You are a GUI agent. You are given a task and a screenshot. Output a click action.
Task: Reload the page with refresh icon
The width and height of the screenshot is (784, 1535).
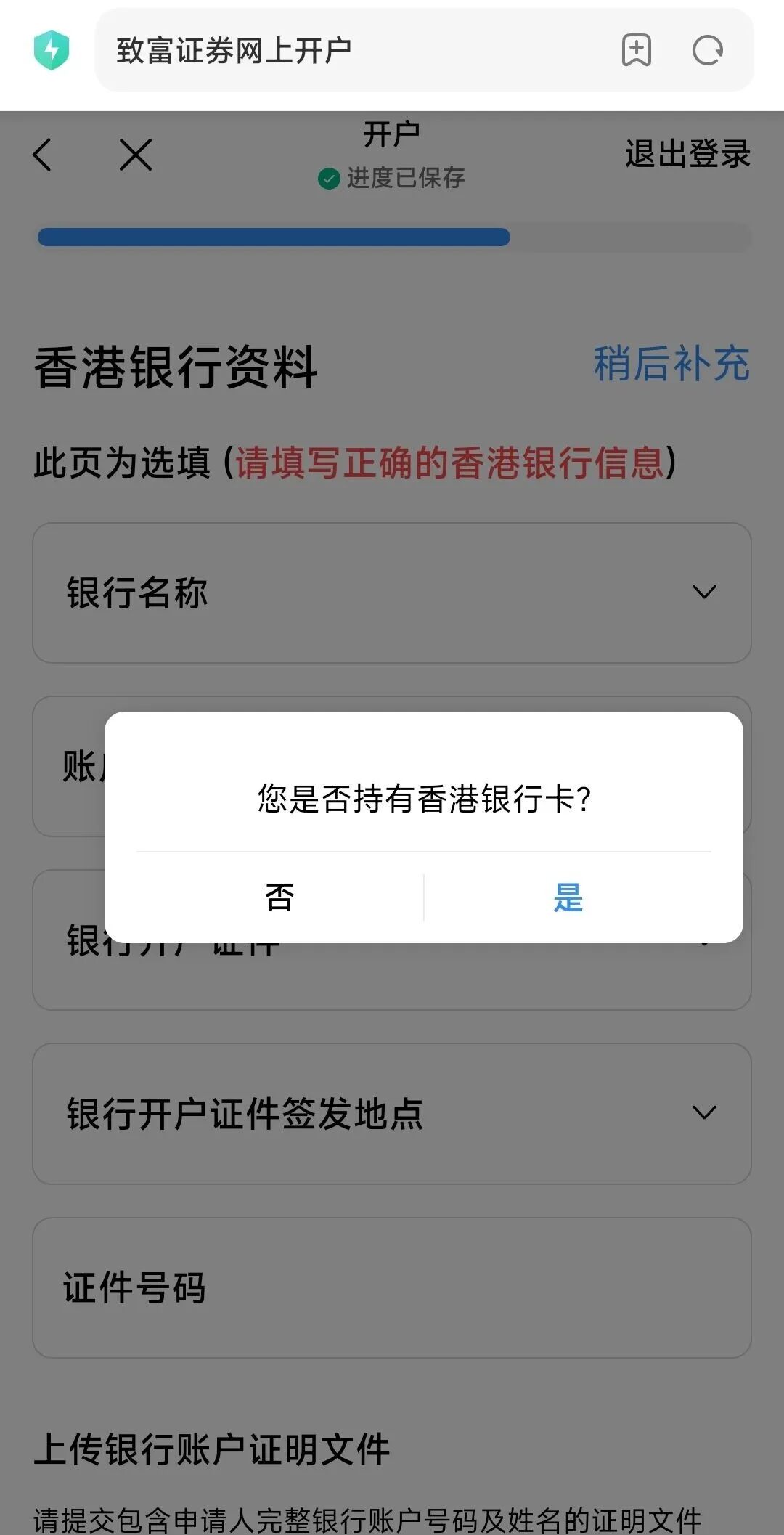pos(707,50)
